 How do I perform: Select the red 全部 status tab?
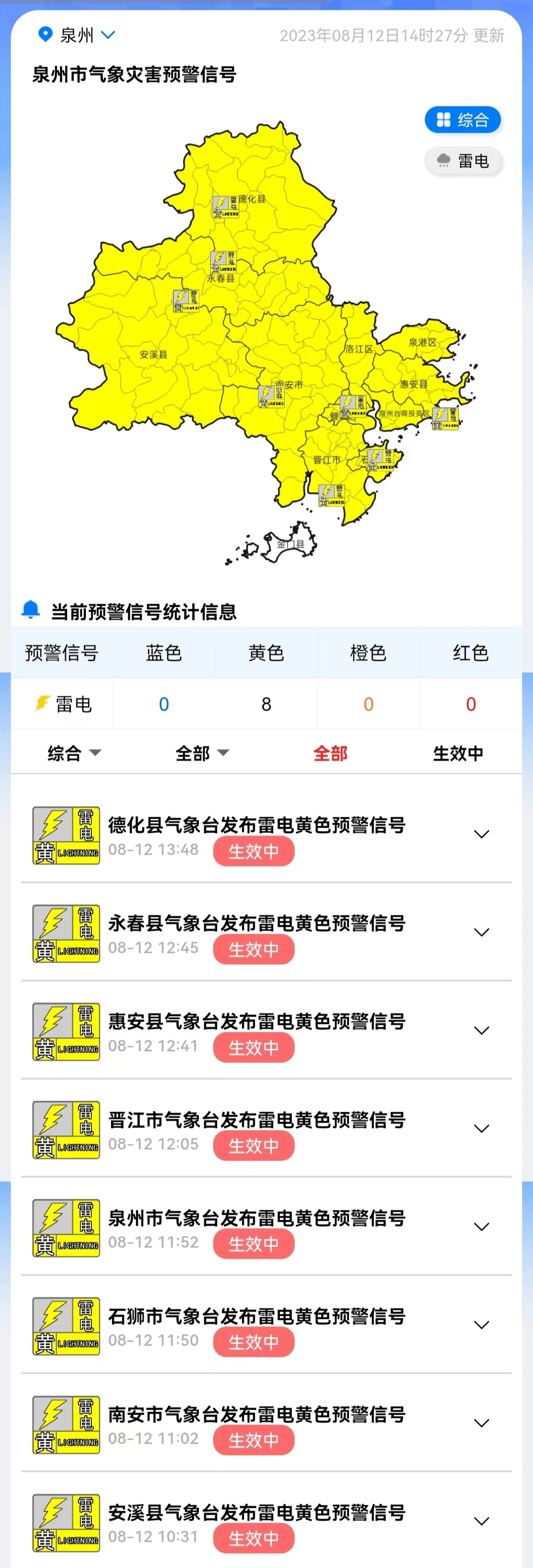pos(330,753)
